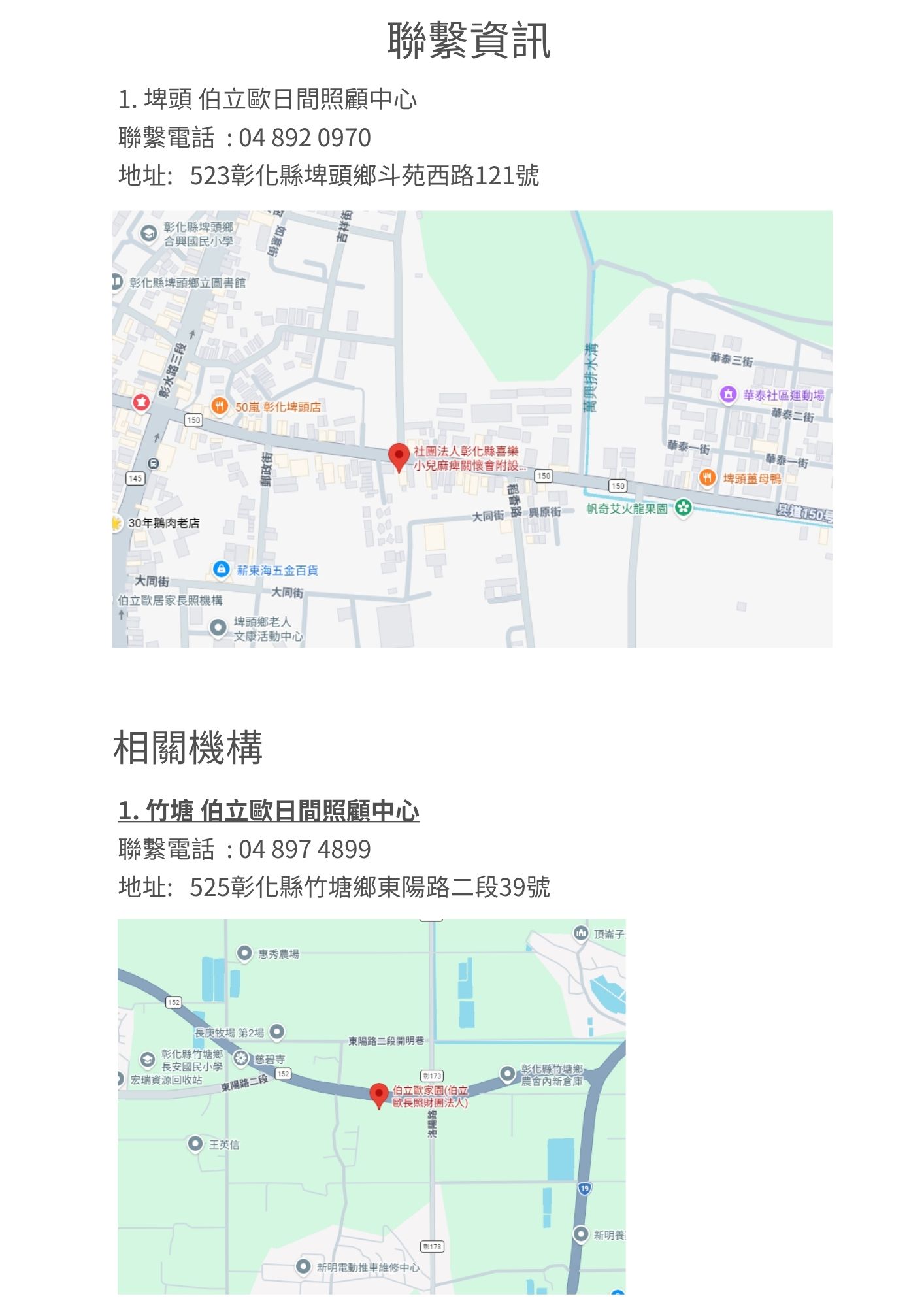Open the 埤頭 center location map
Viewport: 924px width, 1307px height.
pos(472,429)
